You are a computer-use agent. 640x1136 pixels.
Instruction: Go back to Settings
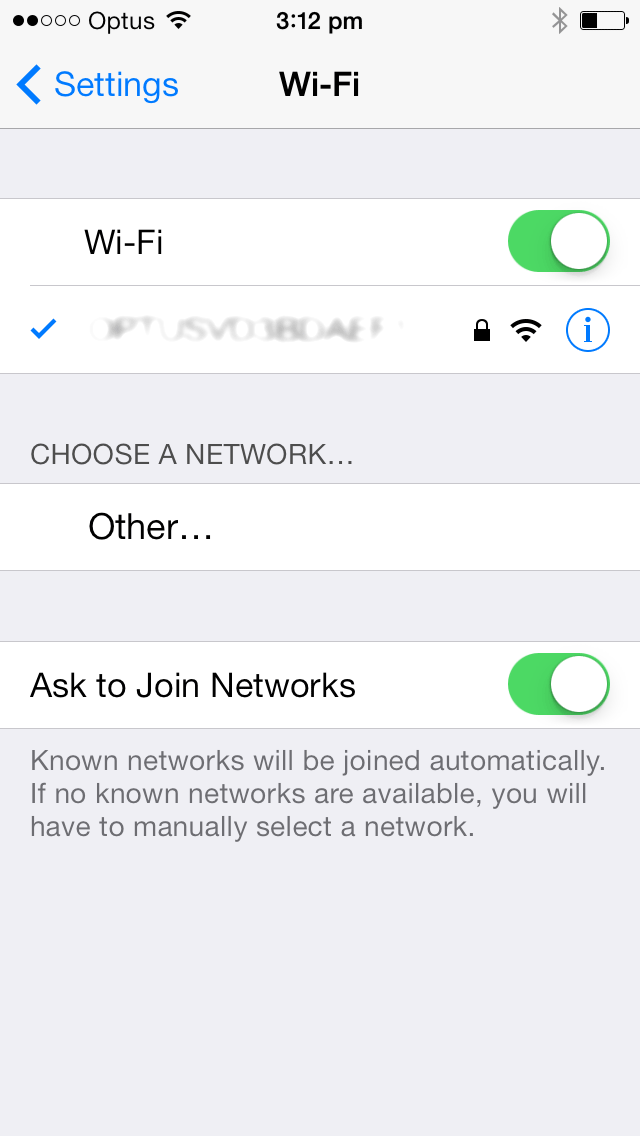[97, 85]
